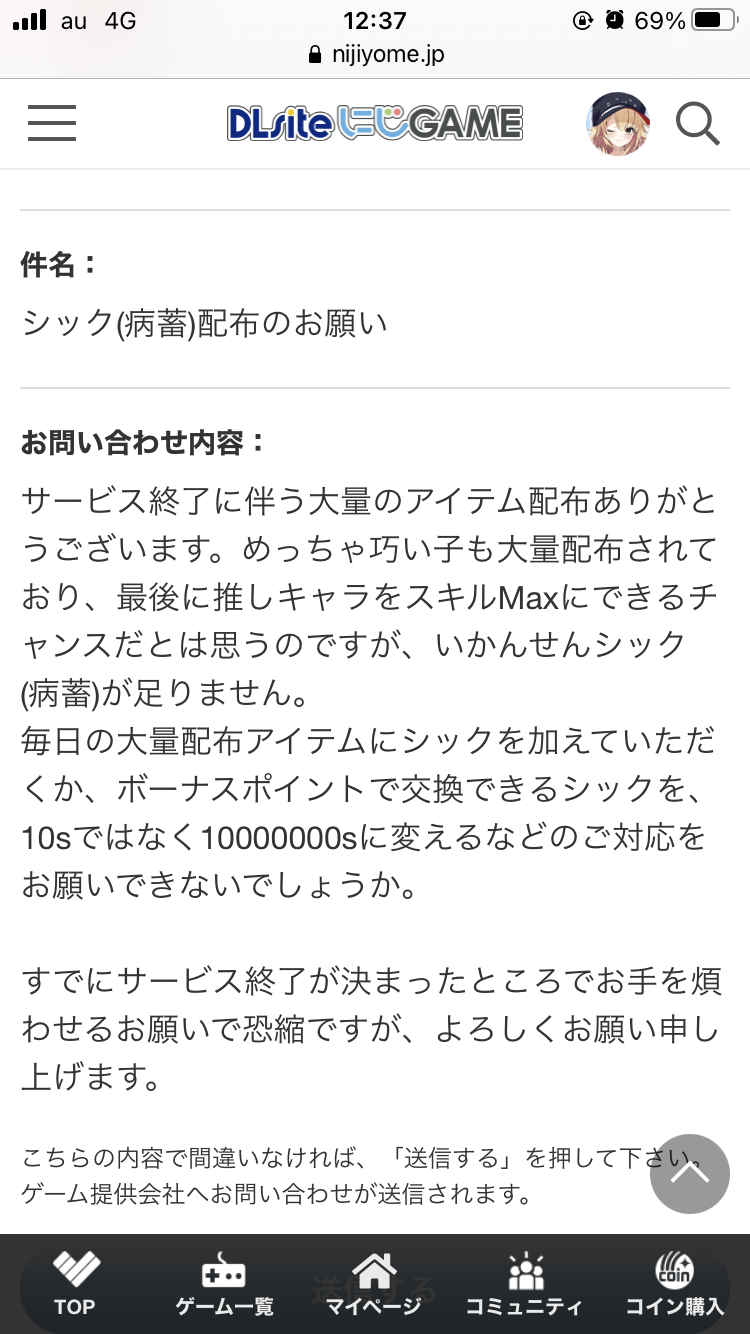Open the profile avatar

pyautogui.click(x=617, y=123)
